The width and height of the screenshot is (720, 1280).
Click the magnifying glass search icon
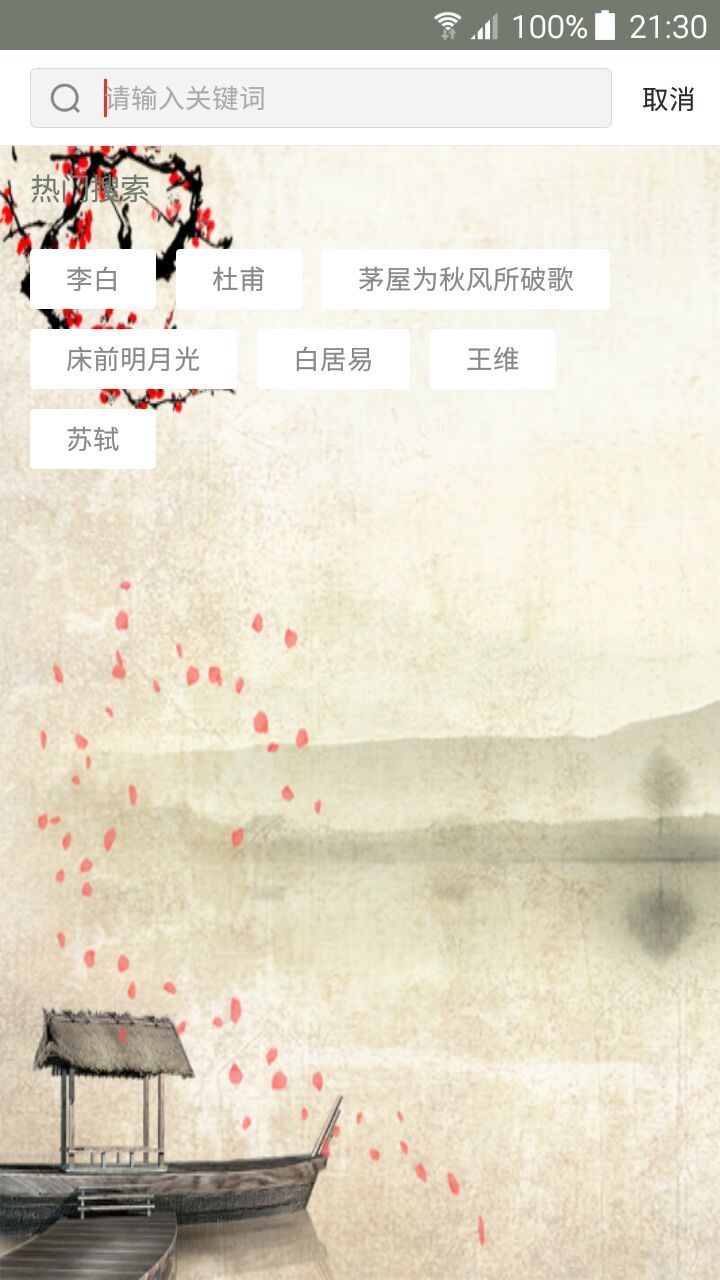click(x=64, y=97)
